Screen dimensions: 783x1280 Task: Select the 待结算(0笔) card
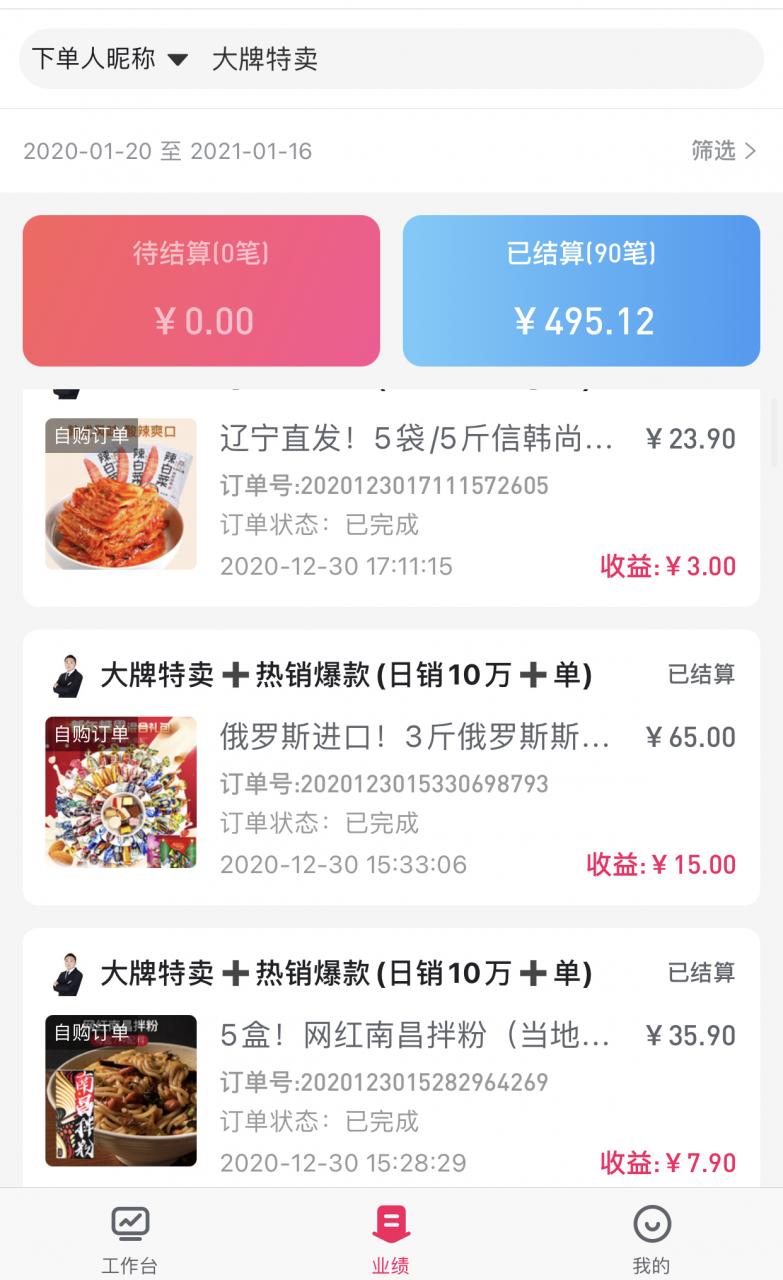click(x=200, y=290)
